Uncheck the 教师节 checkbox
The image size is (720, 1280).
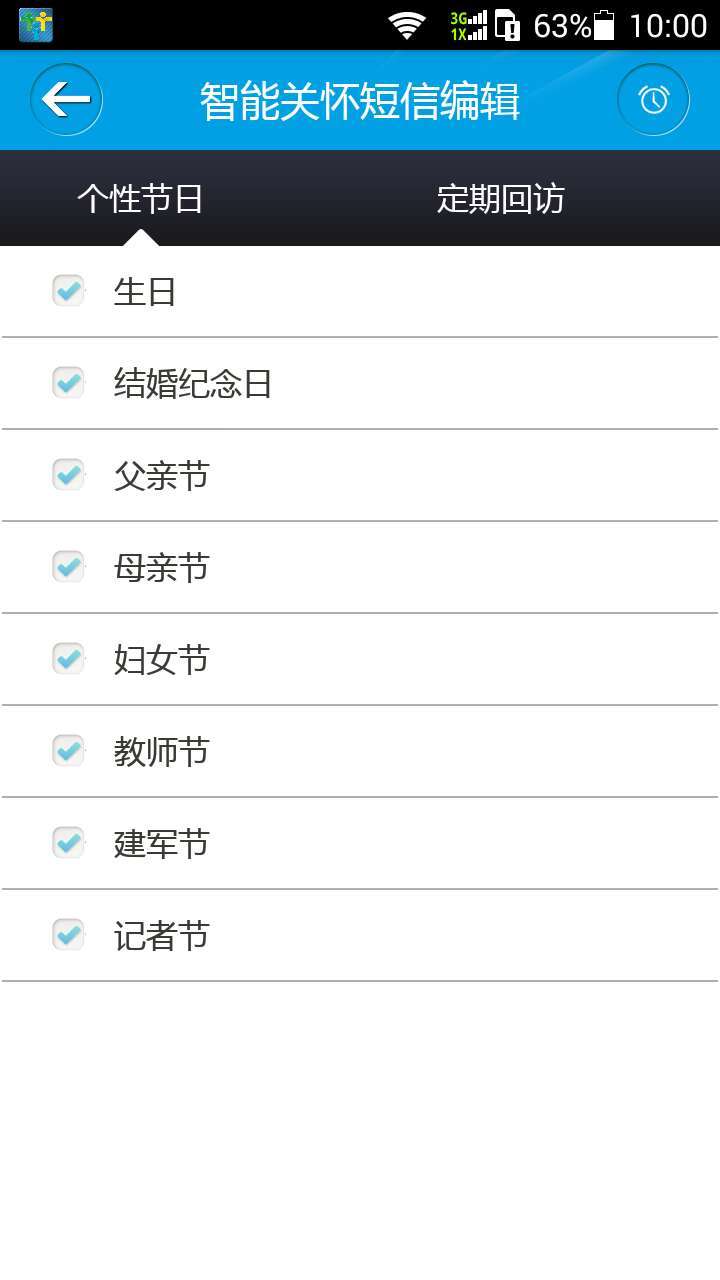pos(68,751)
